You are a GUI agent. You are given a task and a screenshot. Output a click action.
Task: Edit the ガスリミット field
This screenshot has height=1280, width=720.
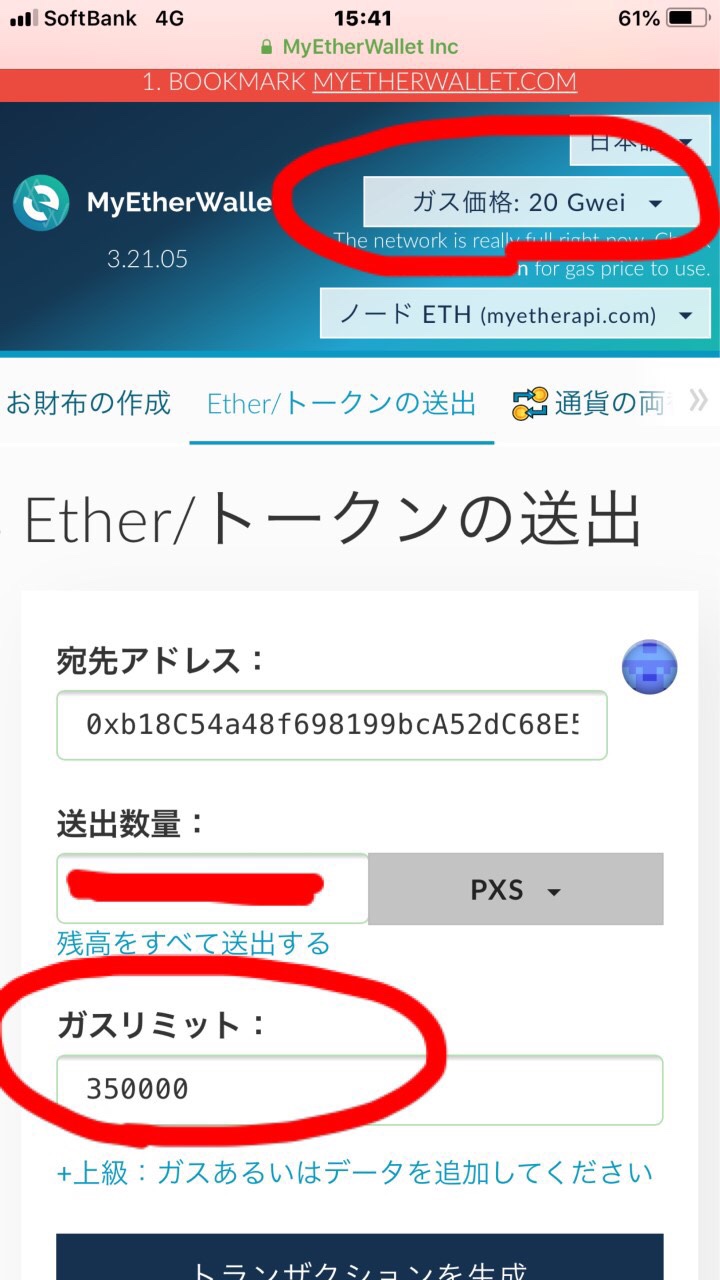360,1090
